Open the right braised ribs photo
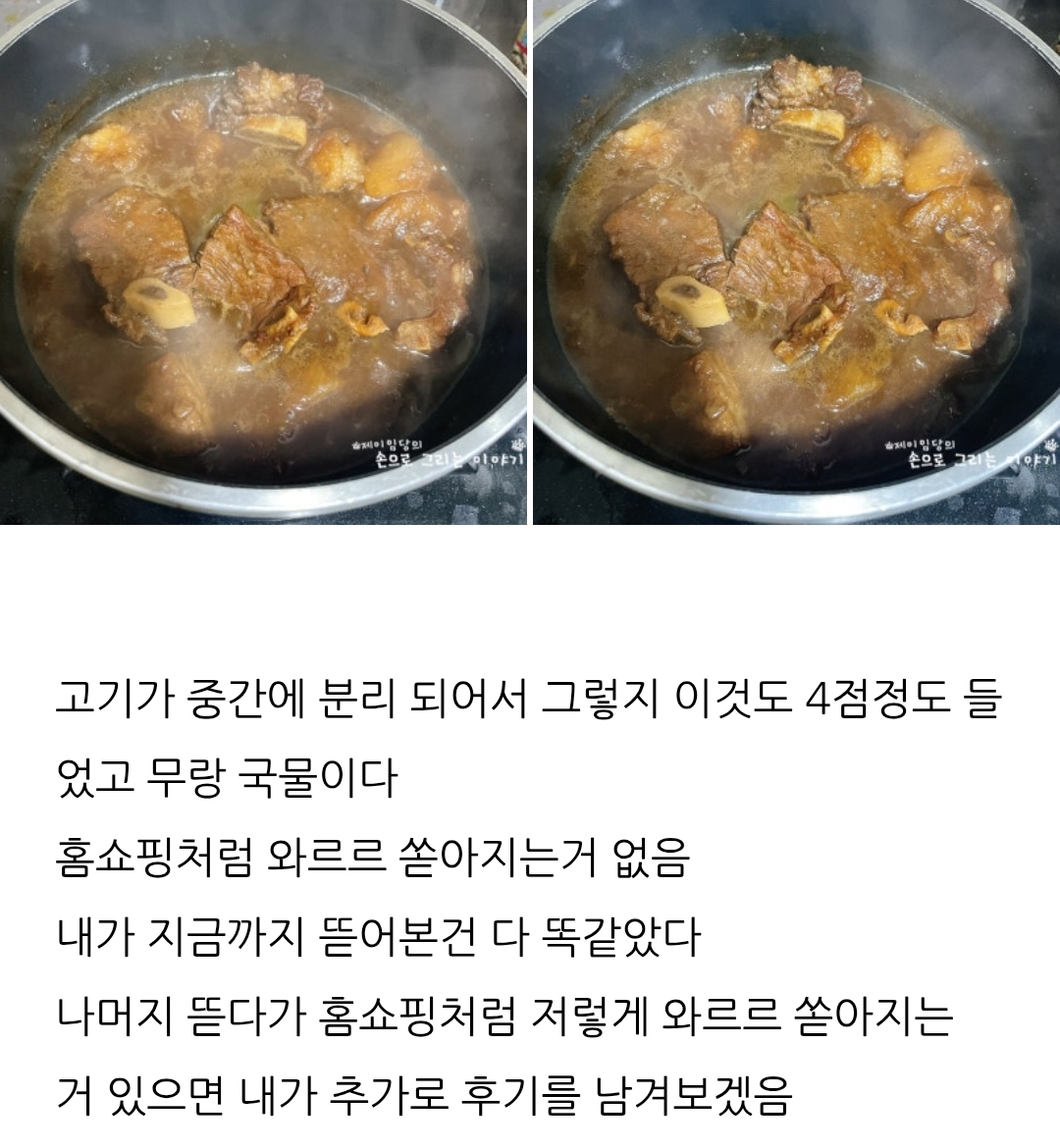This screenshot has width=1060, height=1148. click(x=796, y=261)
